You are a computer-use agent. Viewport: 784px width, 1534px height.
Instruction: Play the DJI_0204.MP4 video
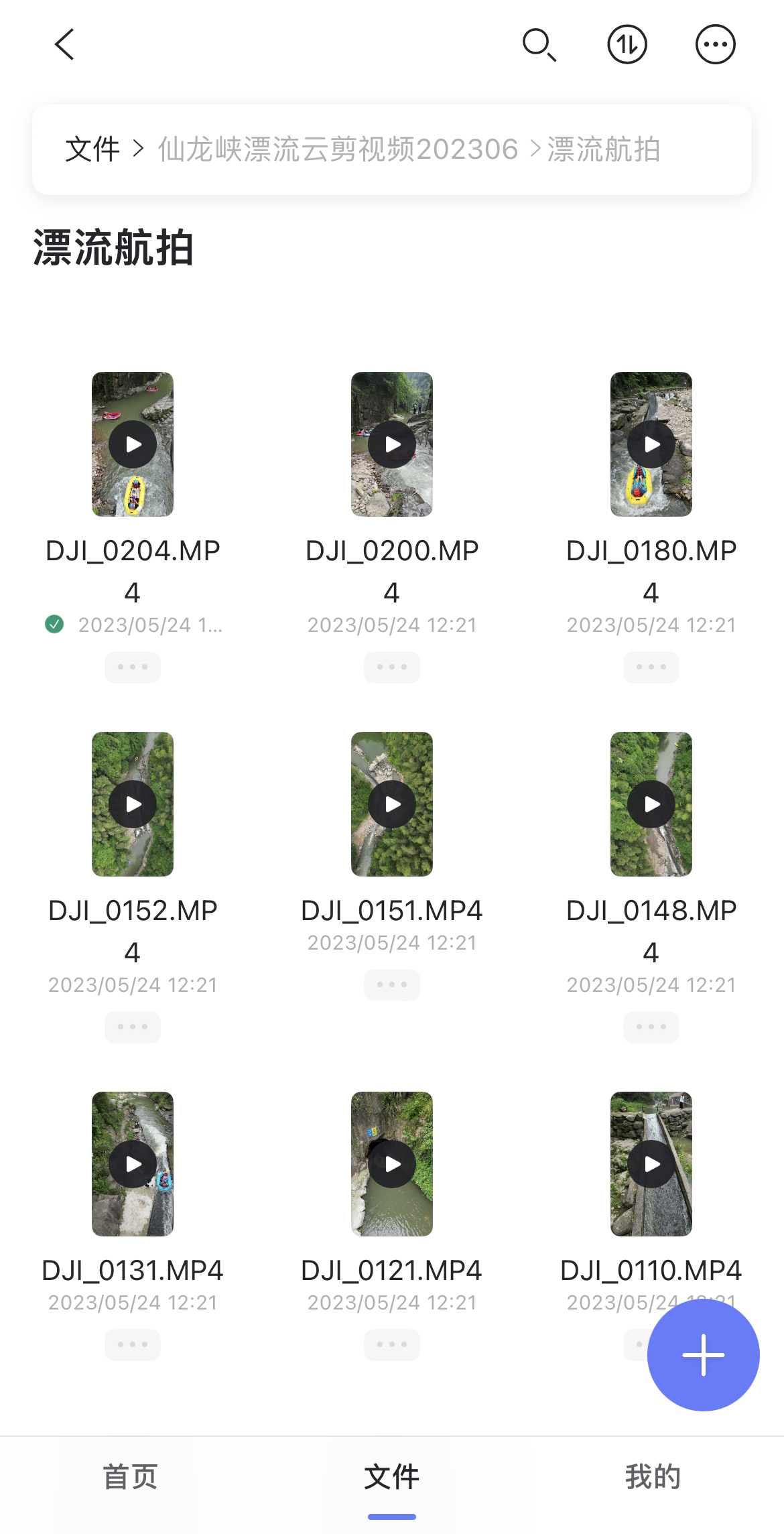click(x=133, y=444)
